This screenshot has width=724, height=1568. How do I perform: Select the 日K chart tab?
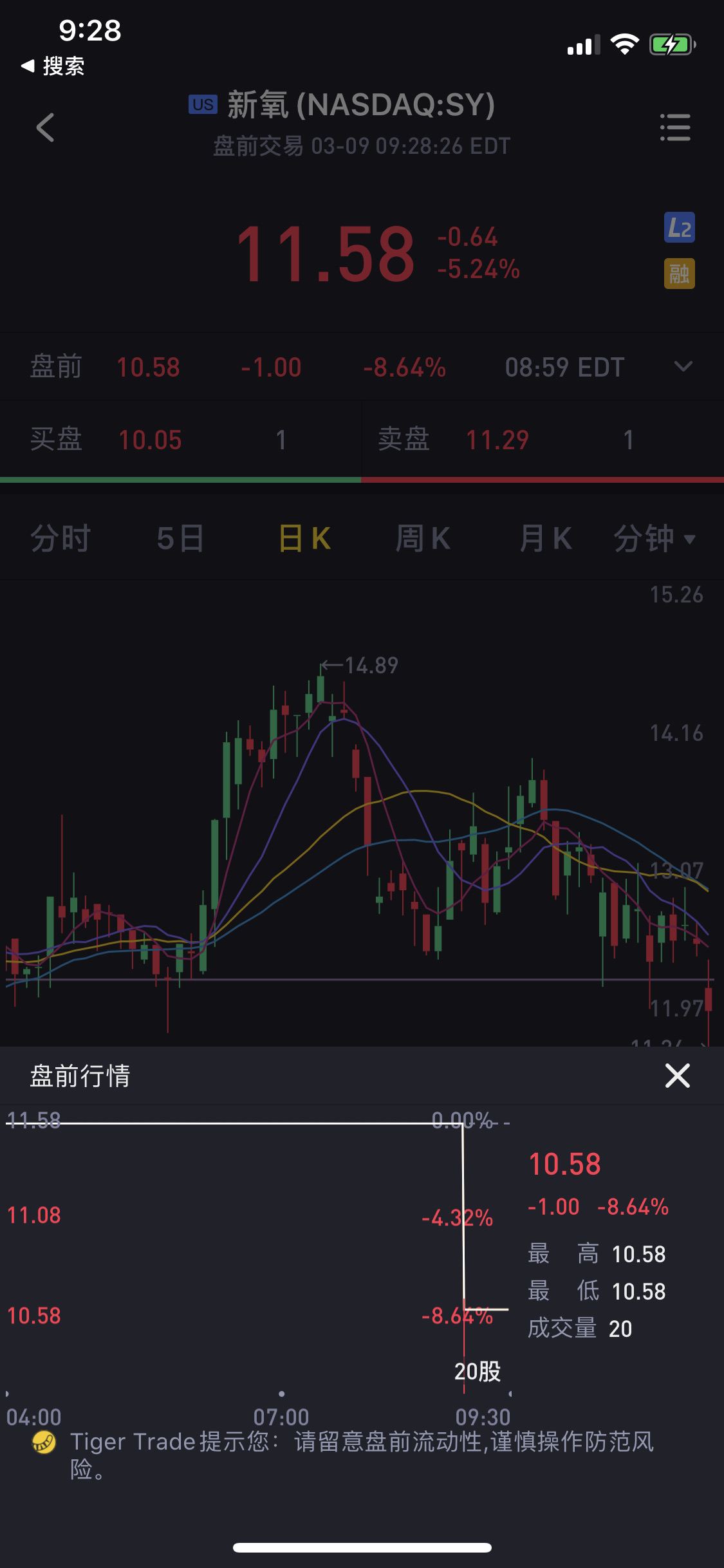(305, 538)
